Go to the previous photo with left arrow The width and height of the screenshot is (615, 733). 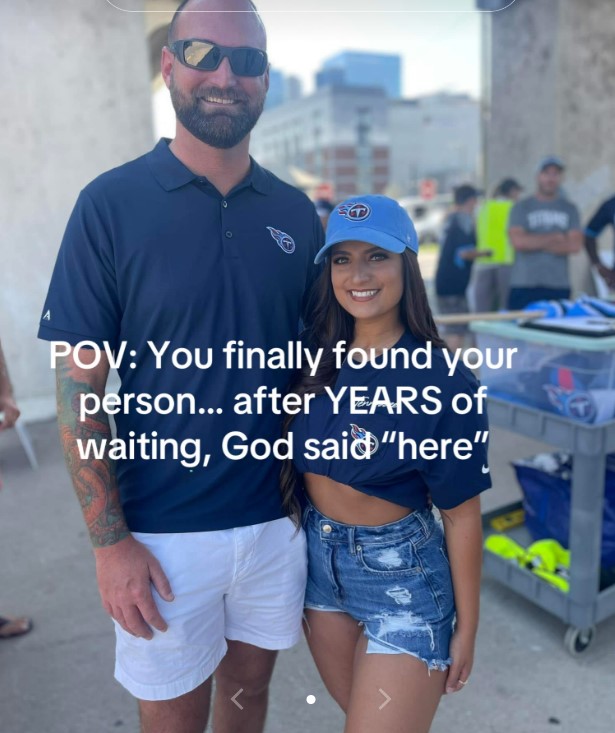pos(237,699)
